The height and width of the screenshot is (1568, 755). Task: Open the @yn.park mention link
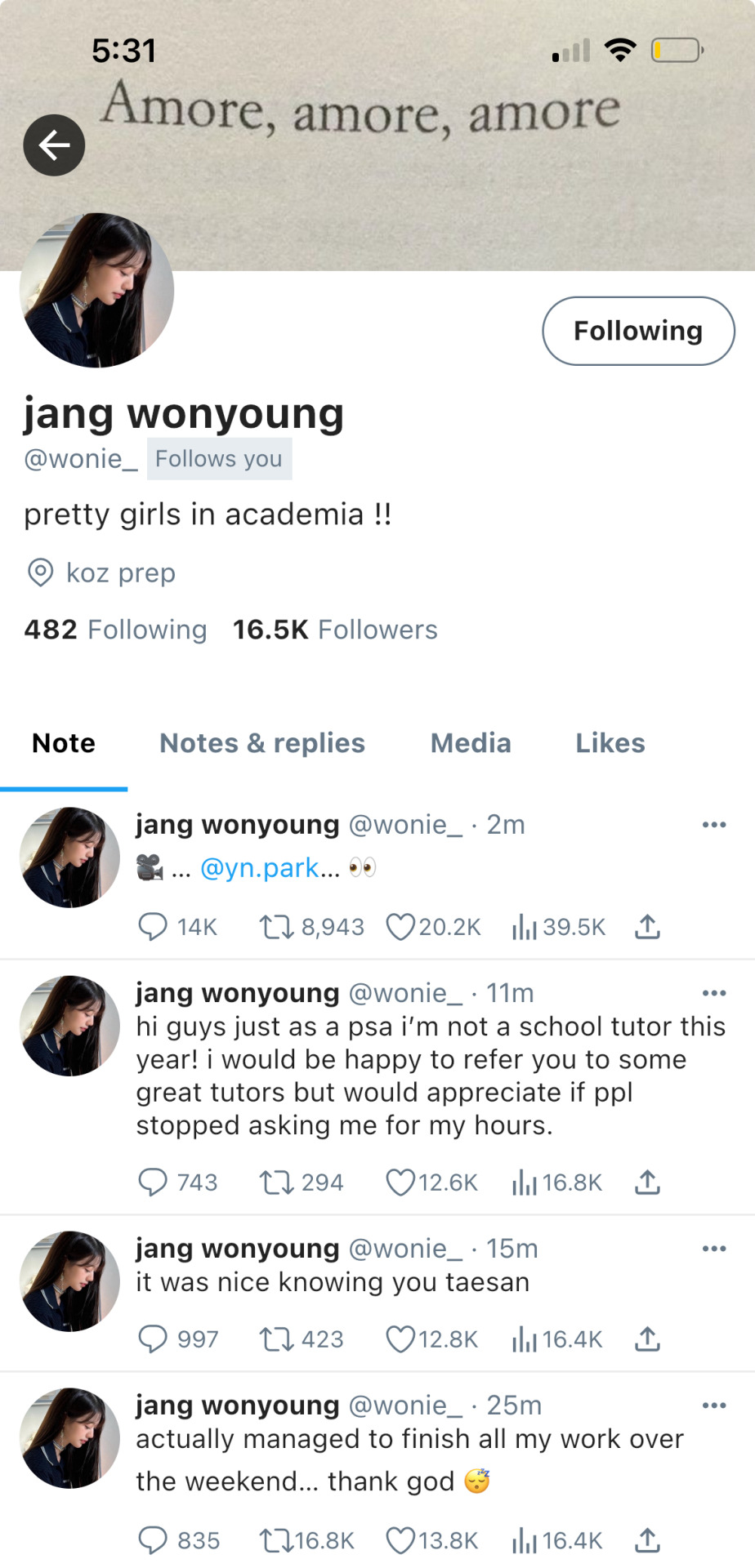click(270, 867)
